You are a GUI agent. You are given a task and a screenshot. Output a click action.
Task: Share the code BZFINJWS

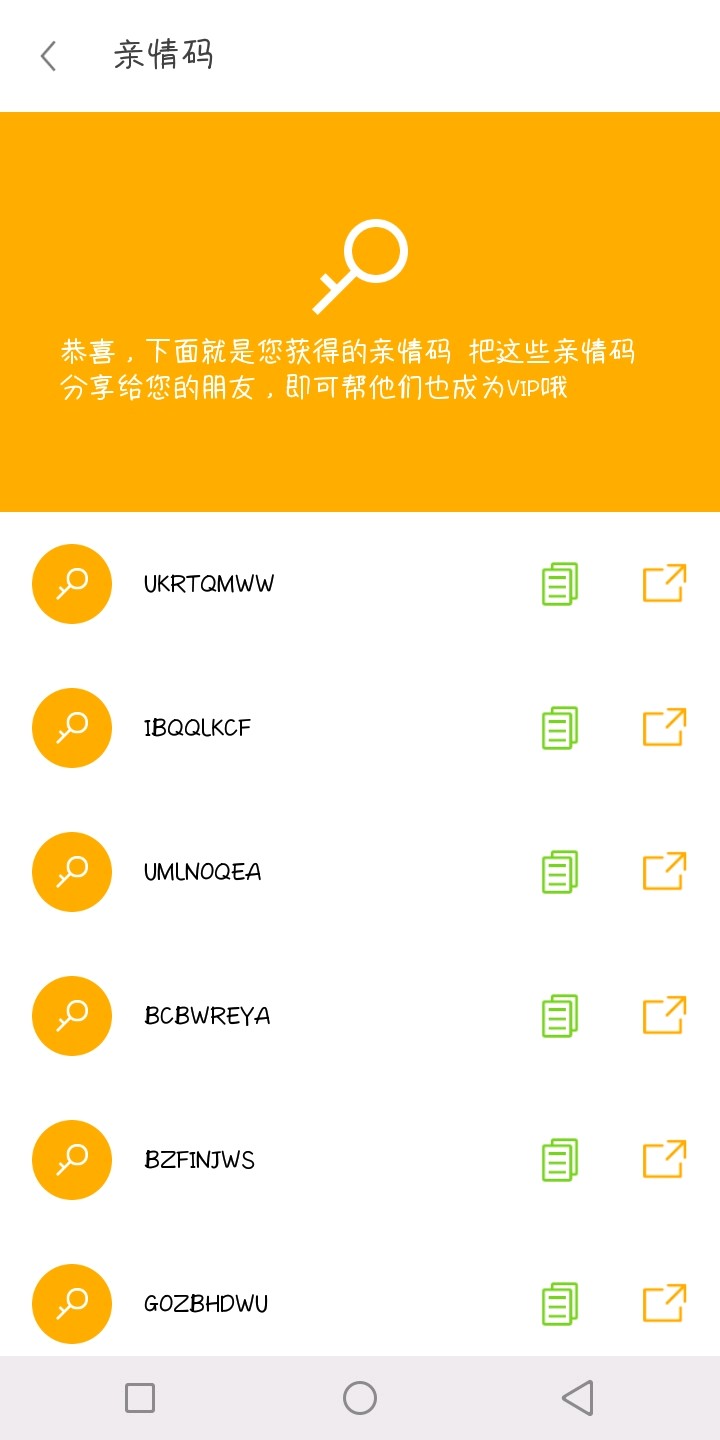coord(664,1160)
